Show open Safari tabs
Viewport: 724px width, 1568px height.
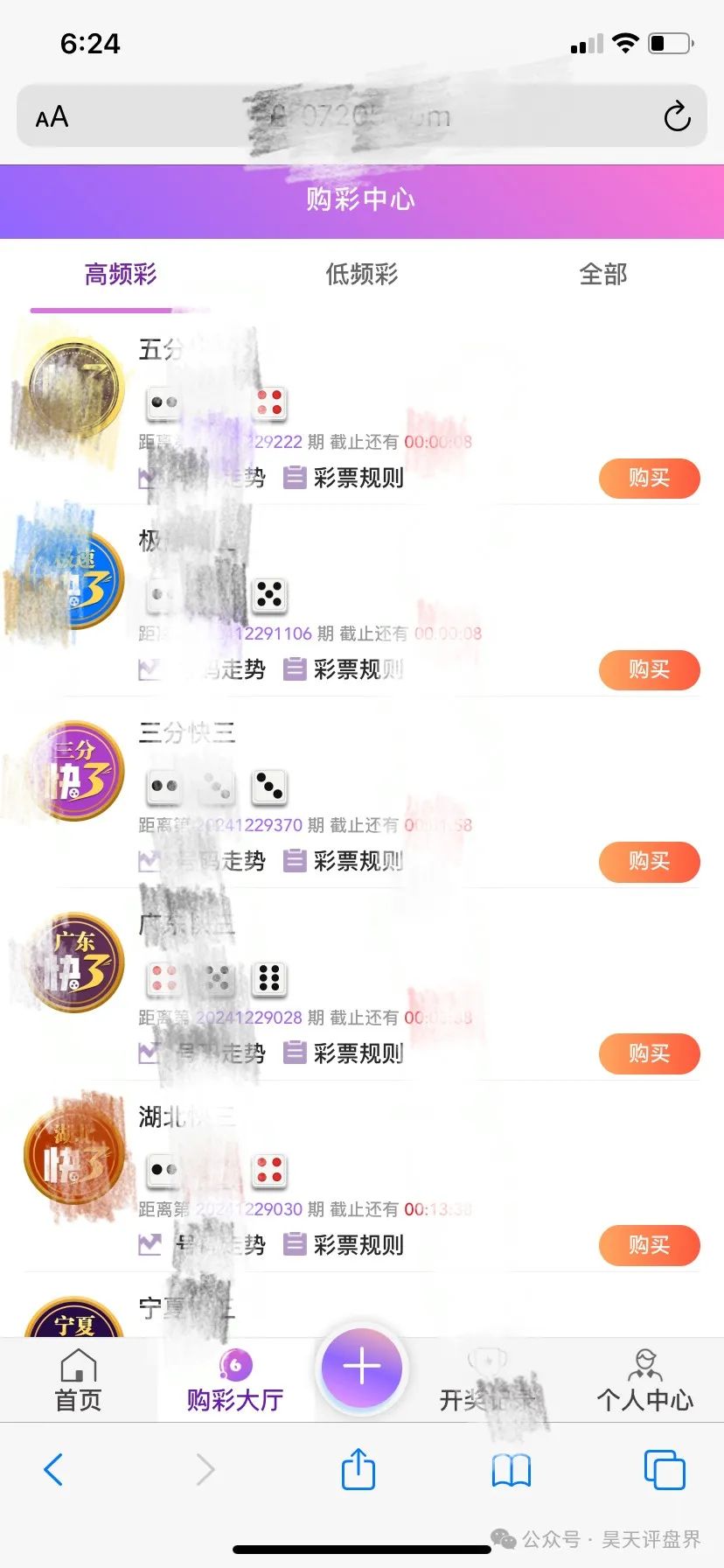coord(665,1470)
